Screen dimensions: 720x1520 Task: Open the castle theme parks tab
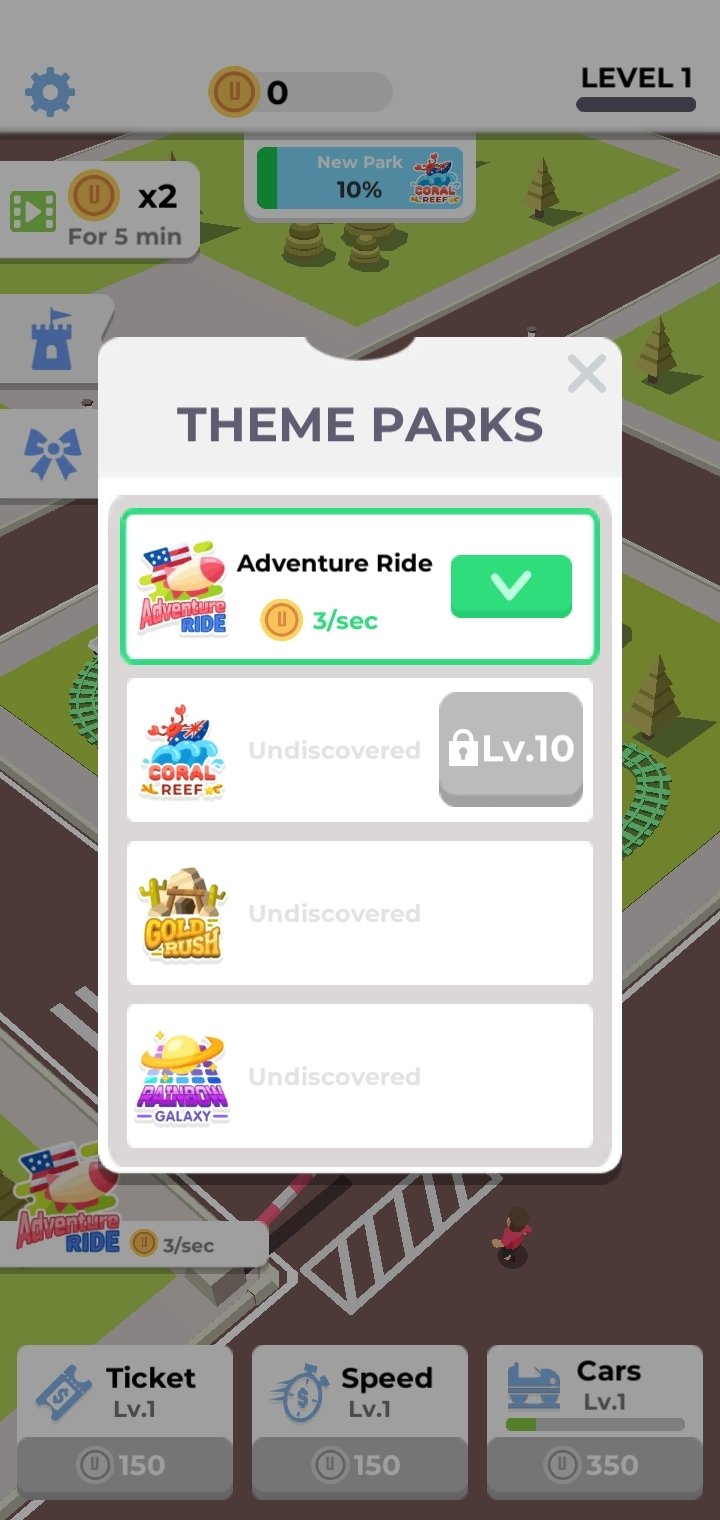click(x=50, y=340)
